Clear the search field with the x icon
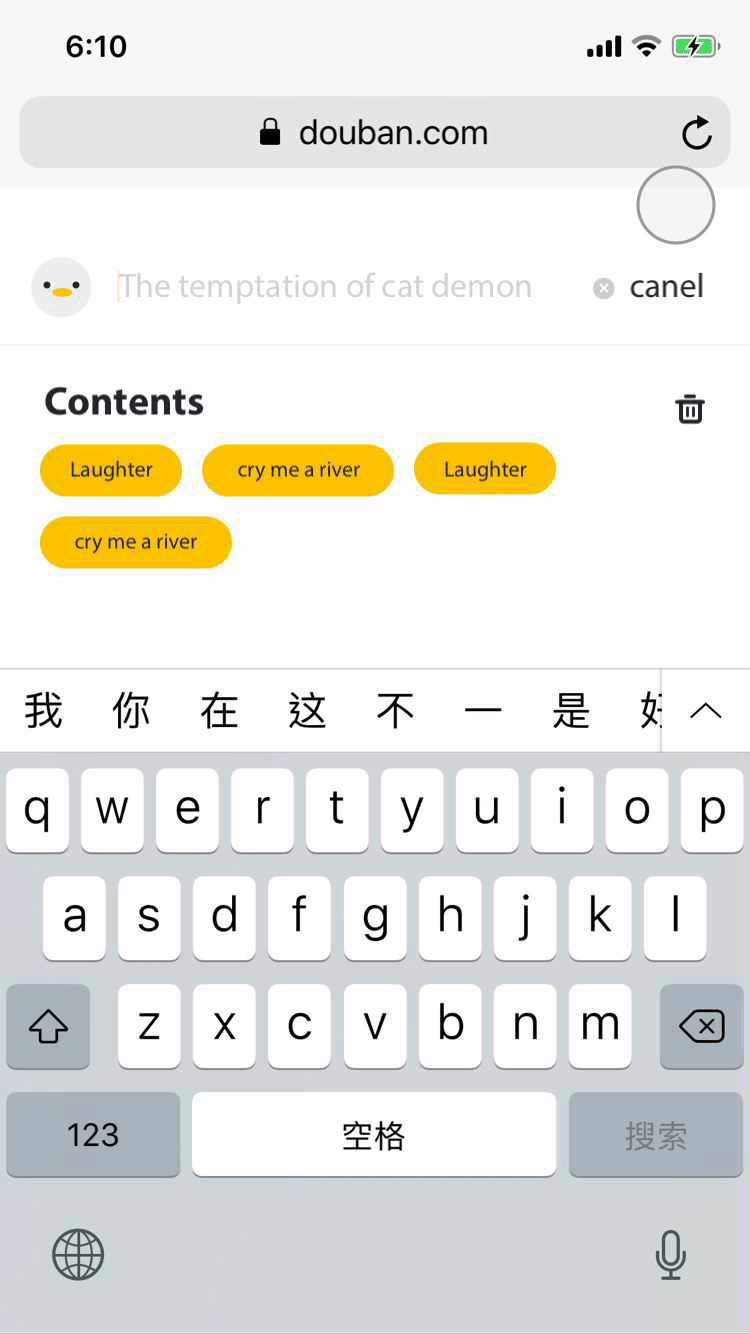The width and height of the screenshot is (750, 1334). tap(603, 288)
